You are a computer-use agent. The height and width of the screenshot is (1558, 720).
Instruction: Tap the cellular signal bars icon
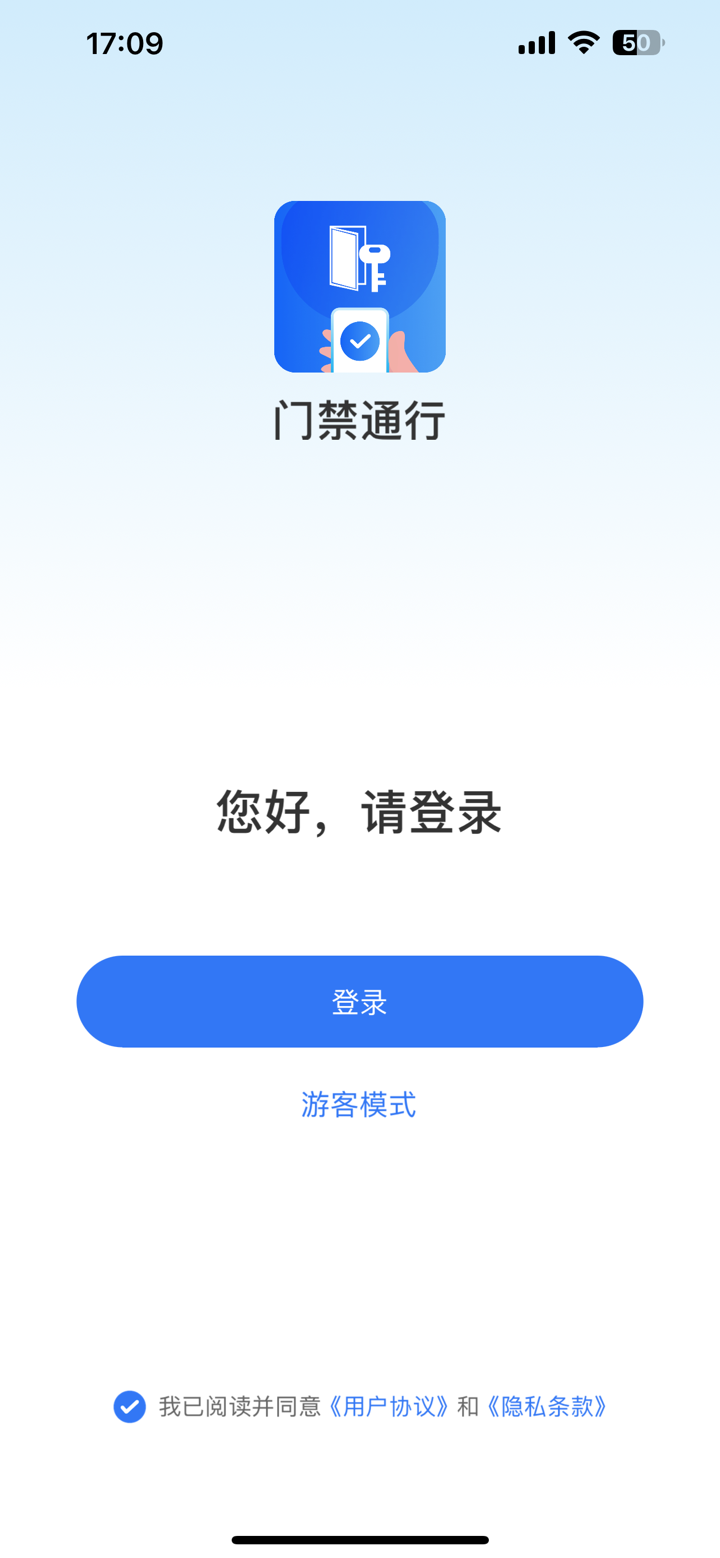(x=536, y=42)
